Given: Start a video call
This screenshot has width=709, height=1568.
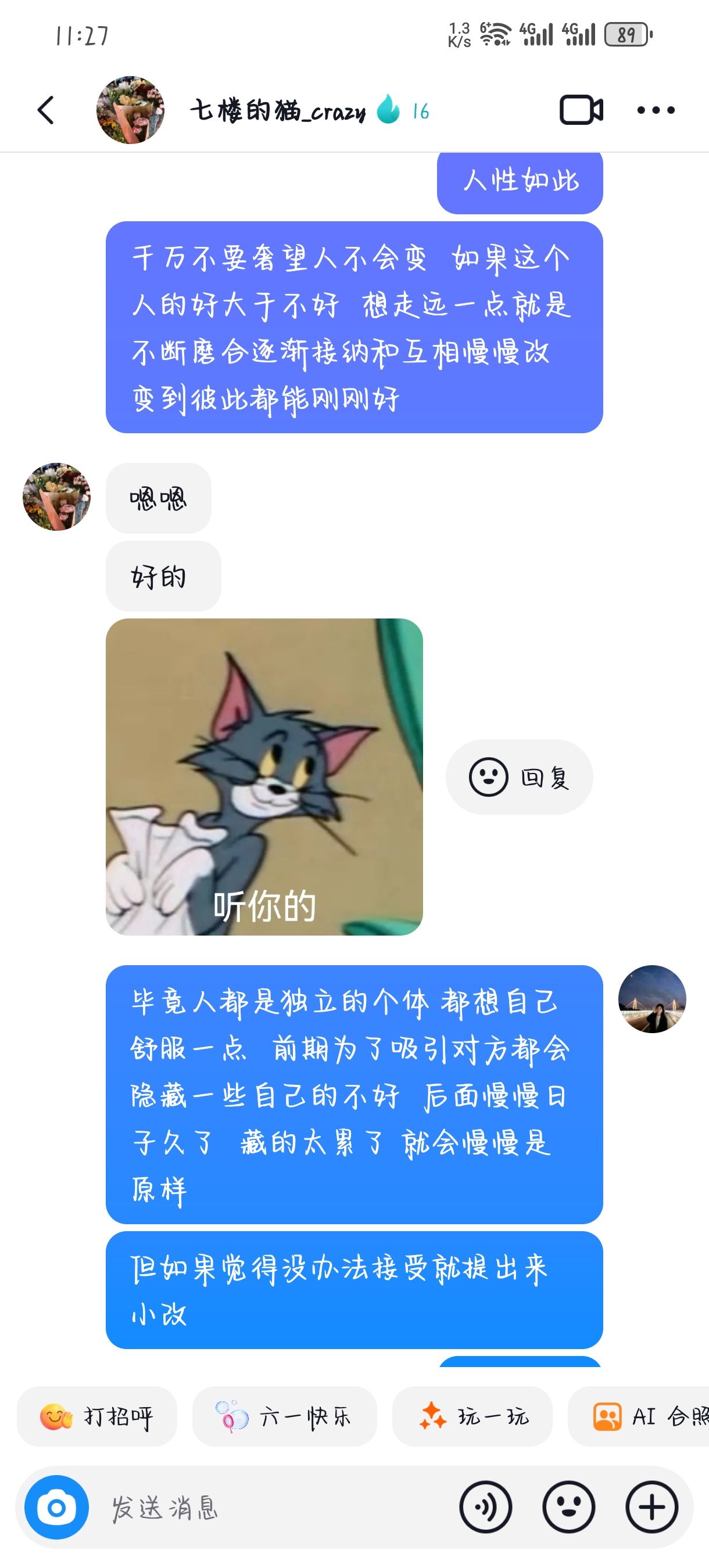Looking at the screenshot, I should click(x=581, y=110).
